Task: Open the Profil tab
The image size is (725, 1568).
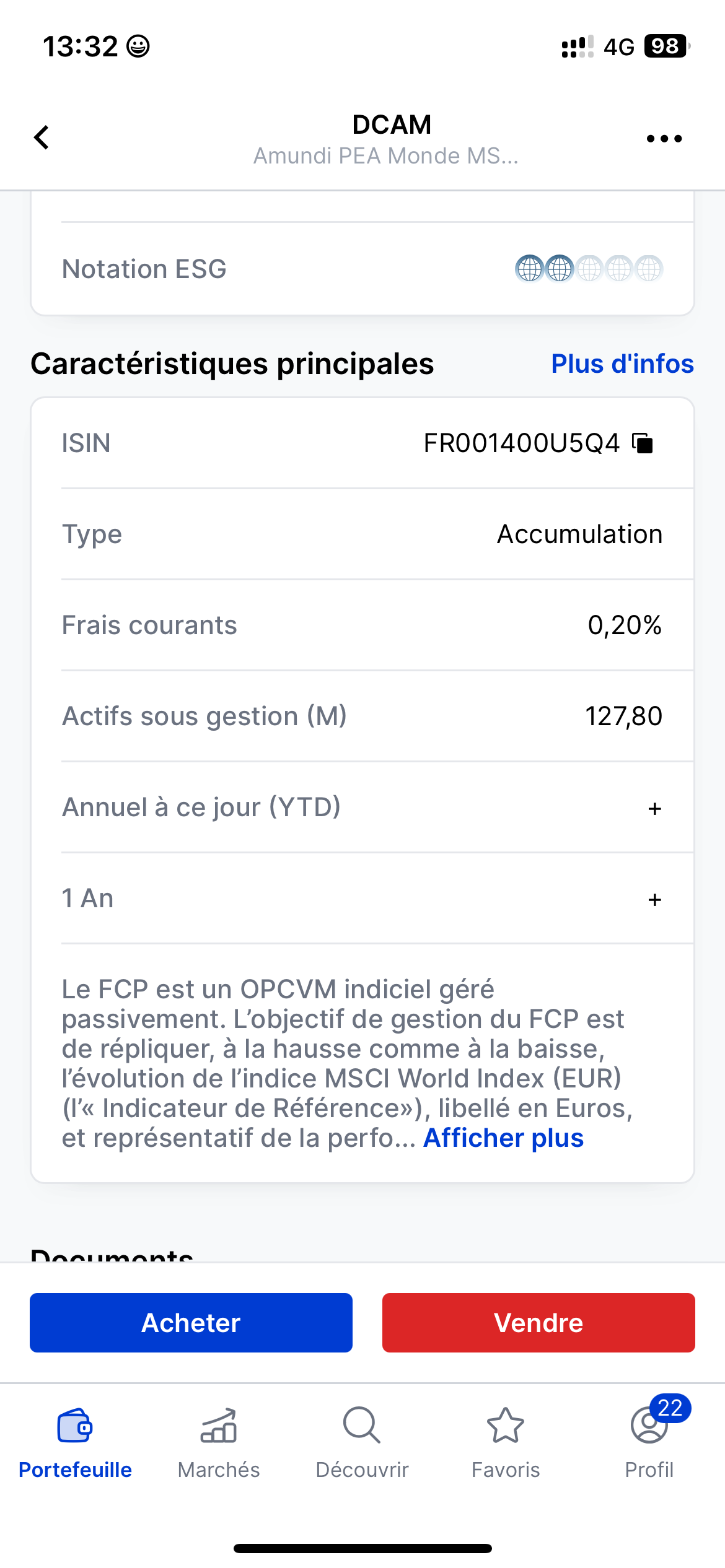Action: [649, 1443]
